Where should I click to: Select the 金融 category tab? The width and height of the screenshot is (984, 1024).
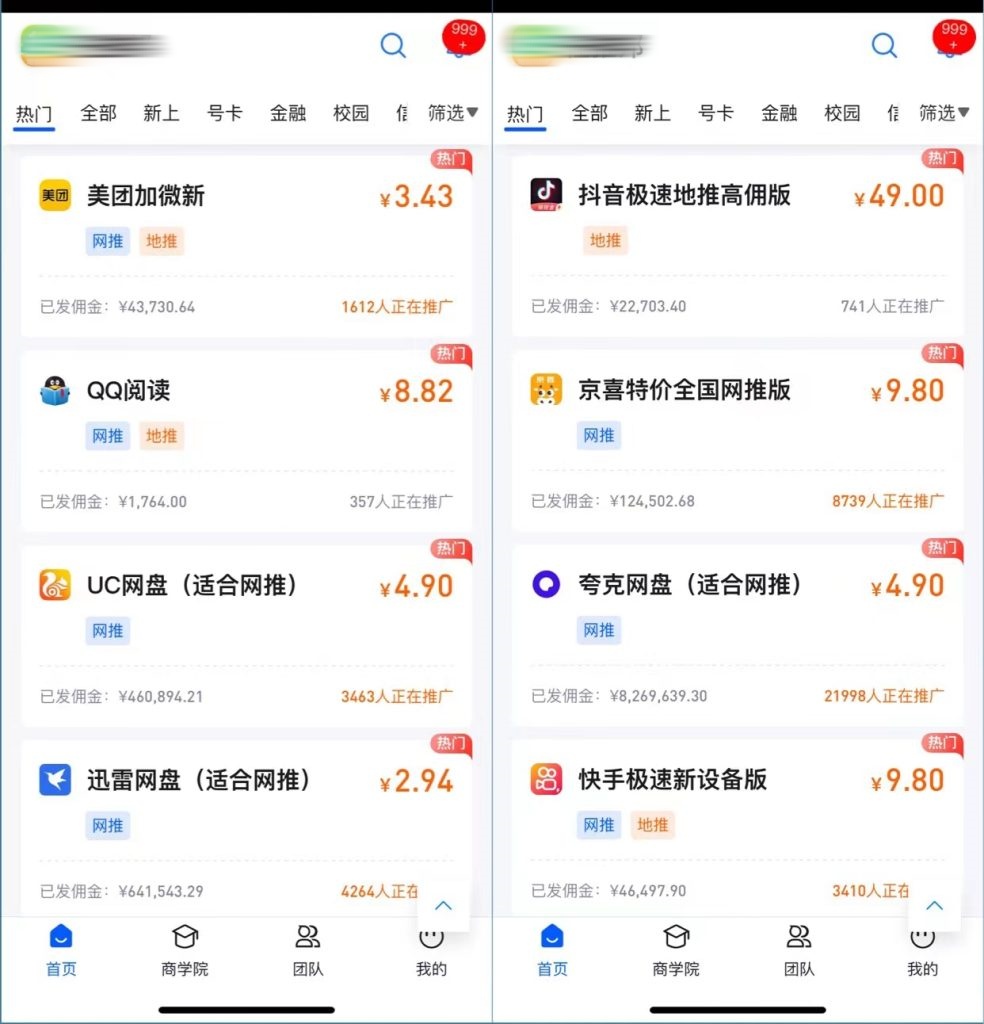point(288,113)
